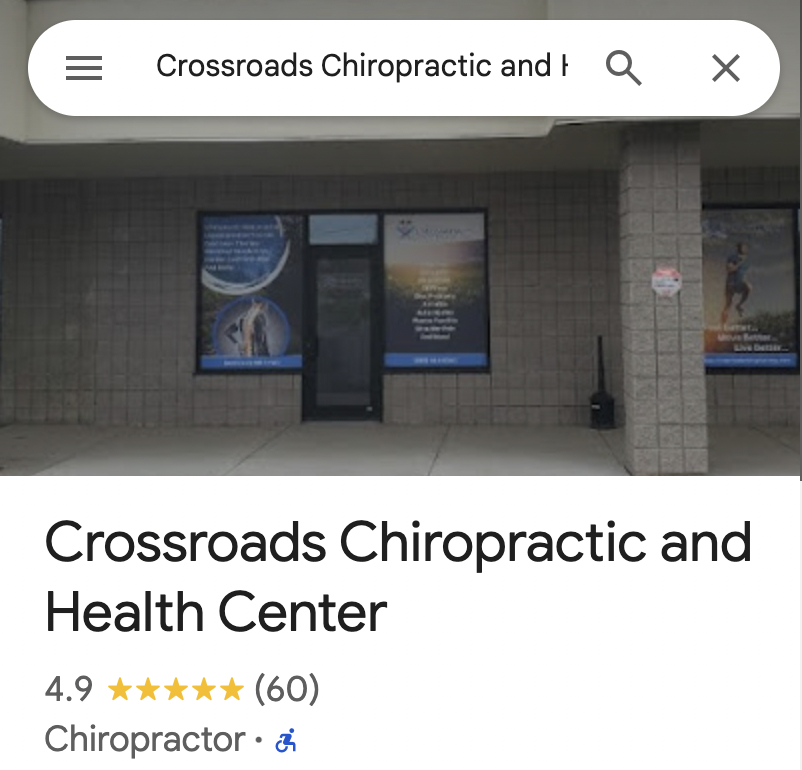
Task: Clear the search with X
Action: pyautogui.click(x=725, y=68)
